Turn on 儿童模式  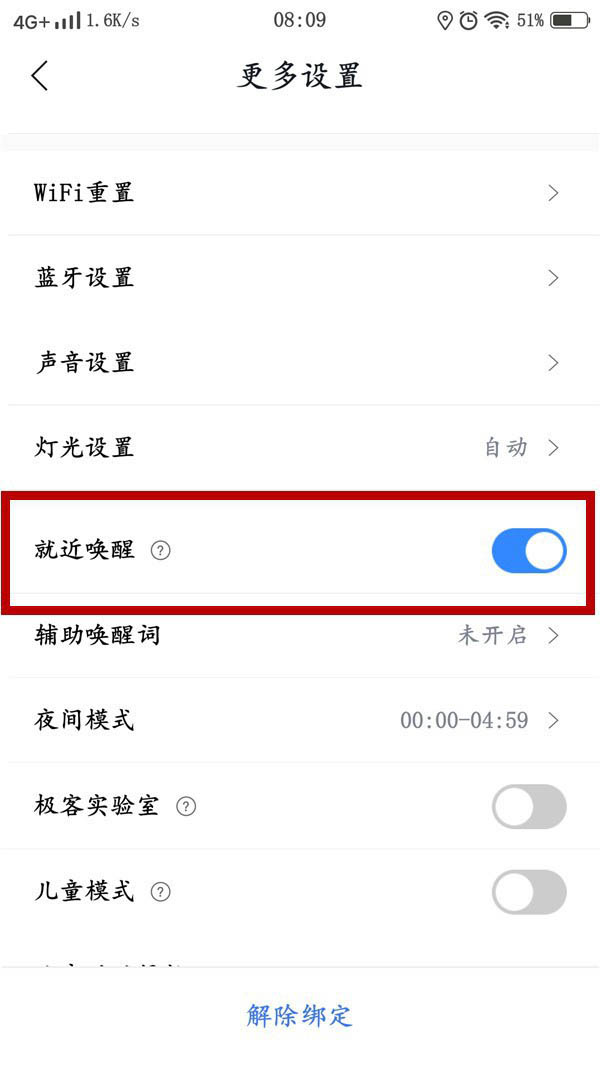(529, 891)
